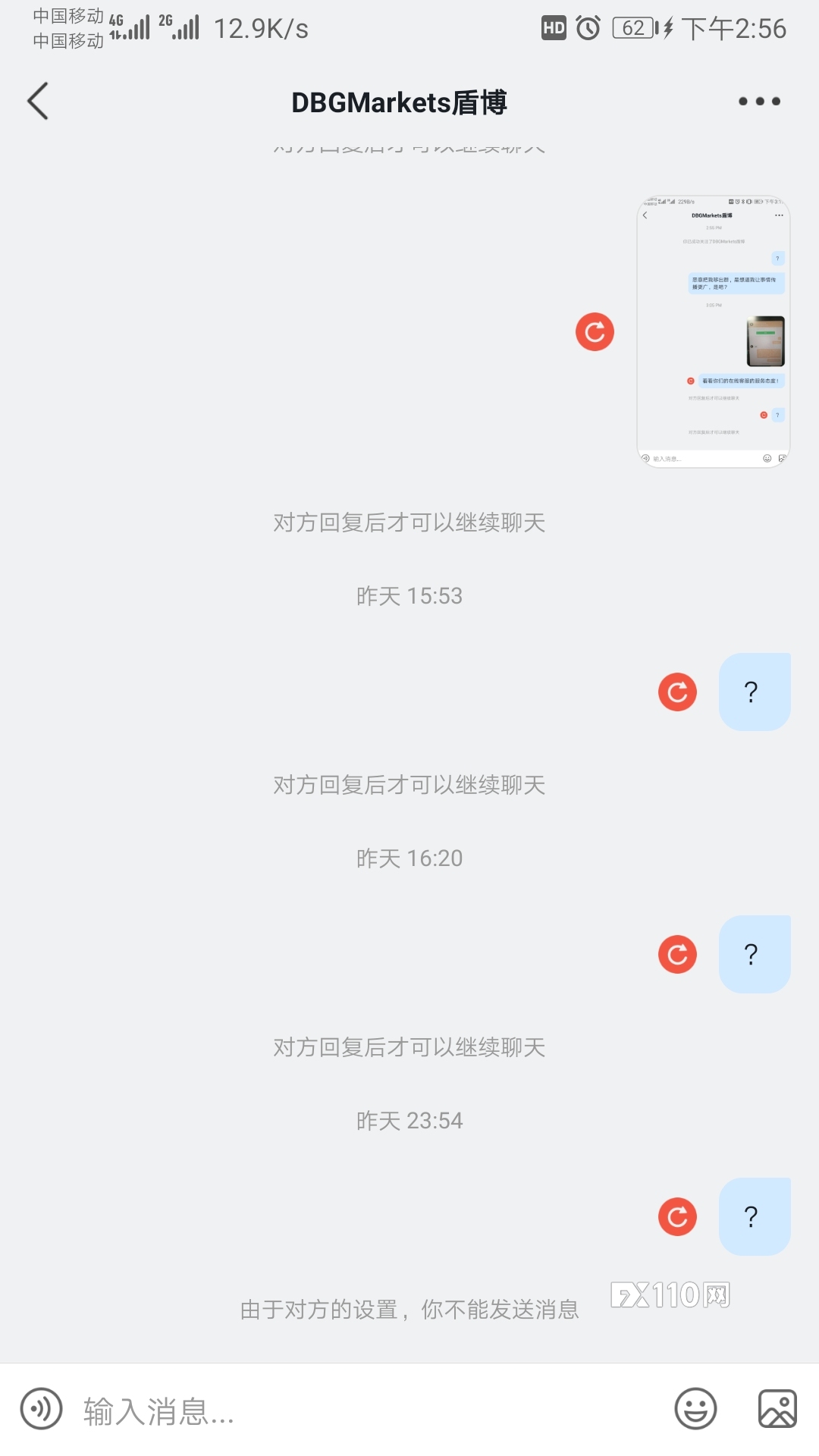This screenshot has height=1456, width=819.
Task: Switch to voice message input
Action: click(x=42, y=1409)
